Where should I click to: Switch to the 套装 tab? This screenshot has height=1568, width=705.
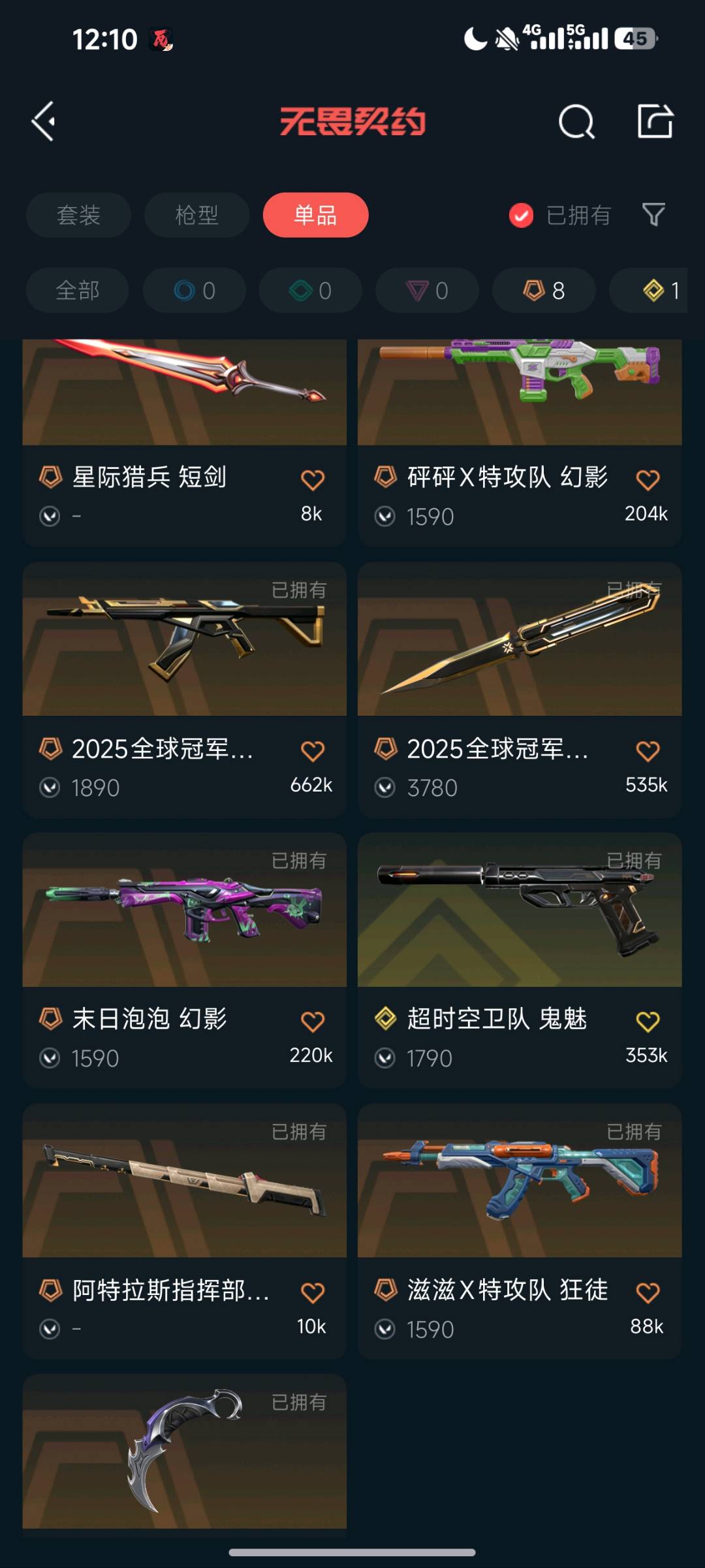(x=78, y=215)
